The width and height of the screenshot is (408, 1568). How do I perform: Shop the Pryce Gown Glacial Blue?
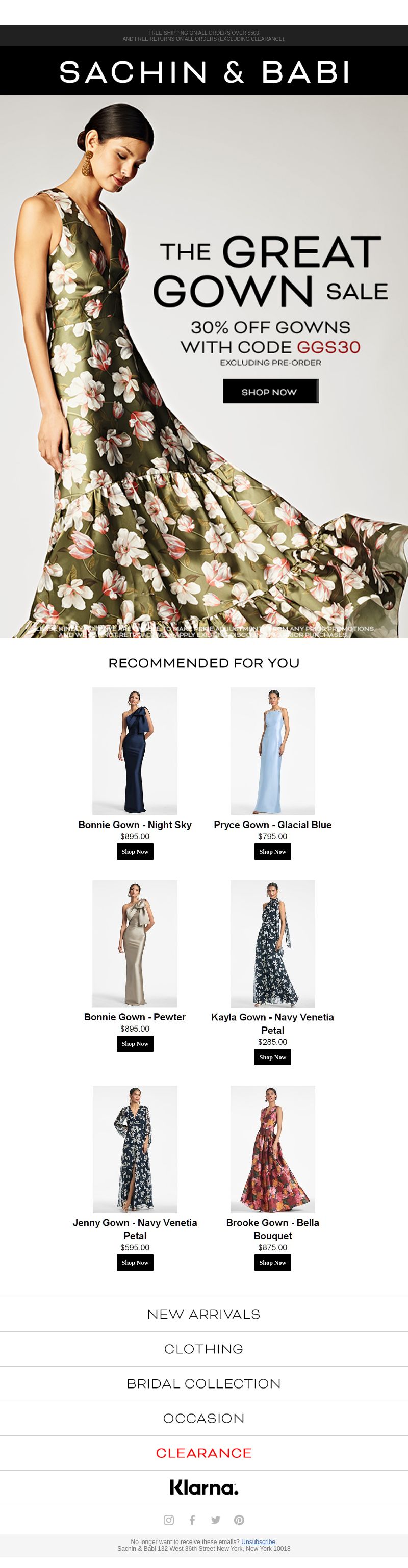[272, 852]
